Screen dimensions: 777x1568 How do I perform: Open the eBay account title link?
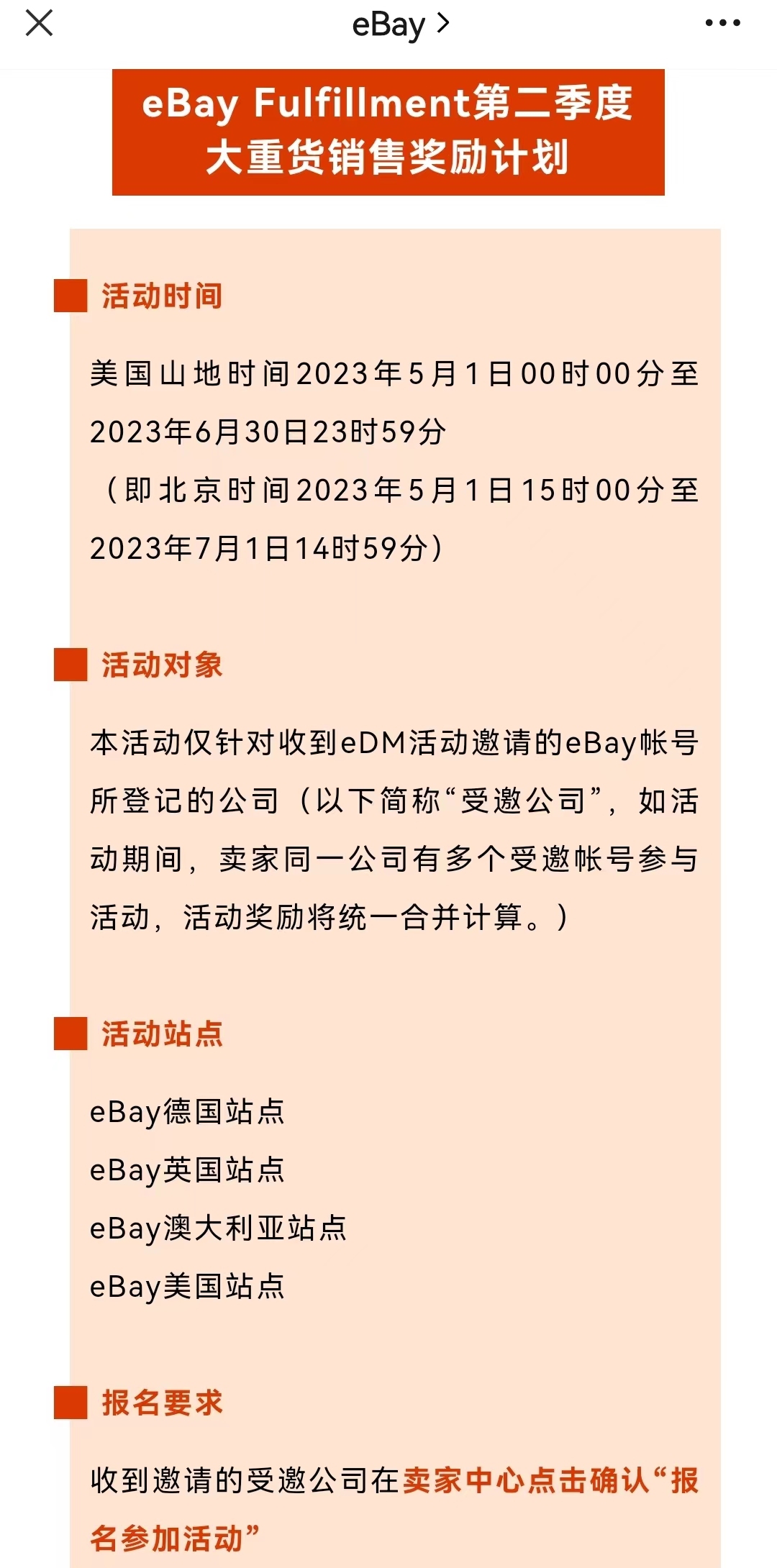400,25
